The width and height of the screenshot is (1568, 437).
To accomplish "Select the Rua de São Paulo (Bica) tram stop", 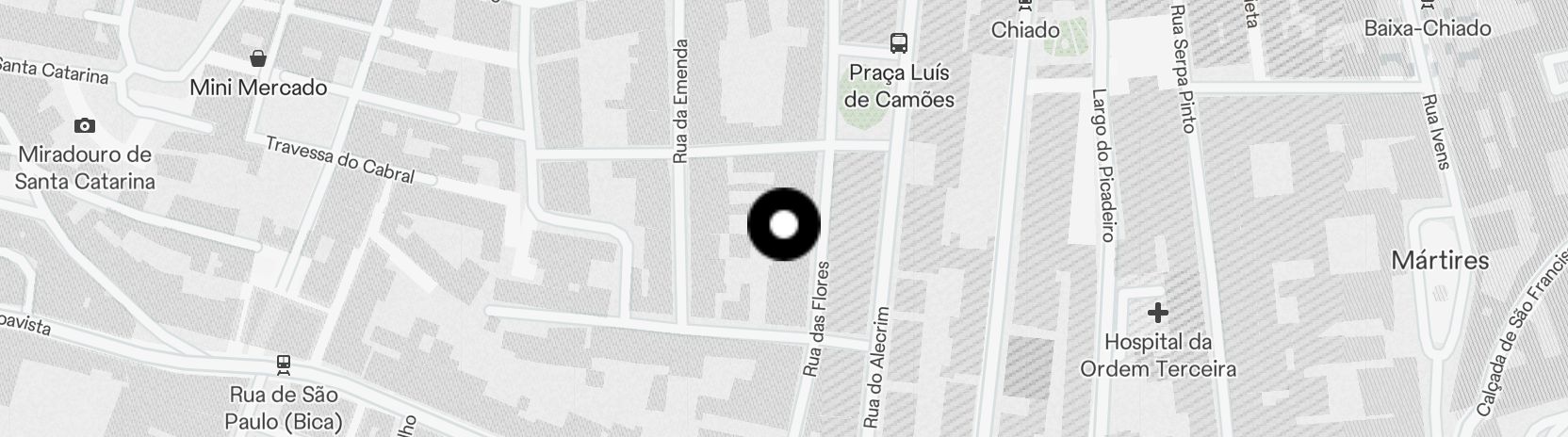I will [283, 364].
